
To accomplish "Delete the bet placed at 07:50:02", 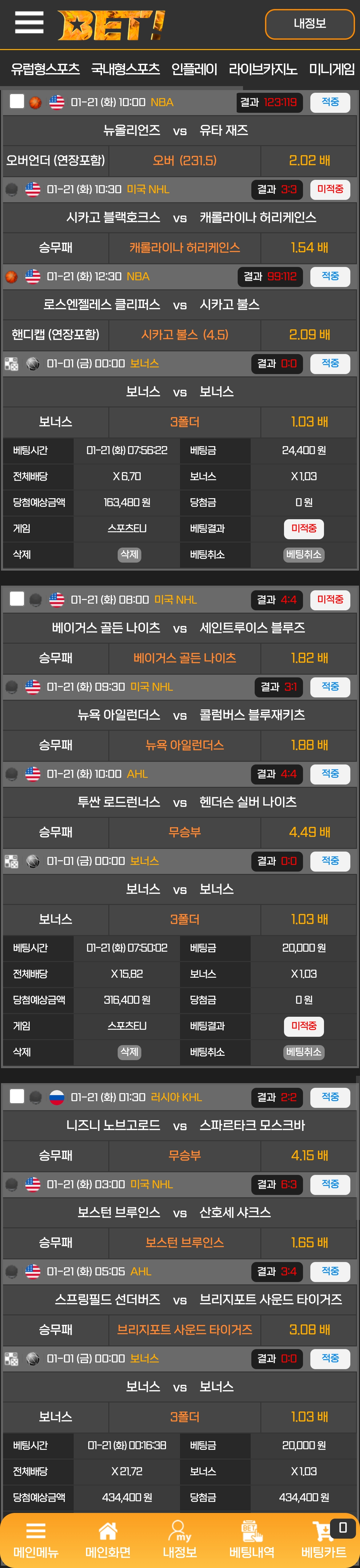I will point(129,1052).
